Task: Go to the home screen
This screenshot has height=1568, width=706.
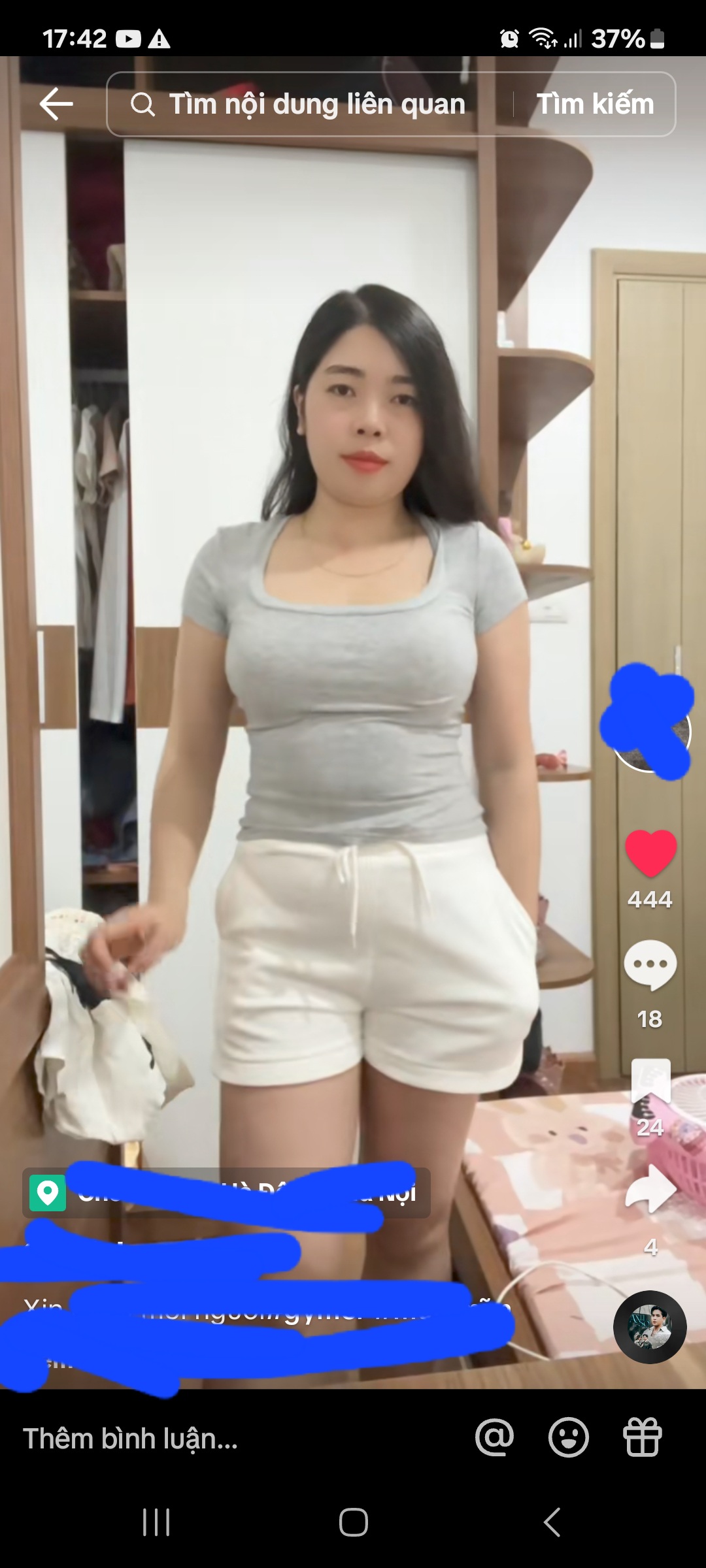Action: coord(353,1522)
